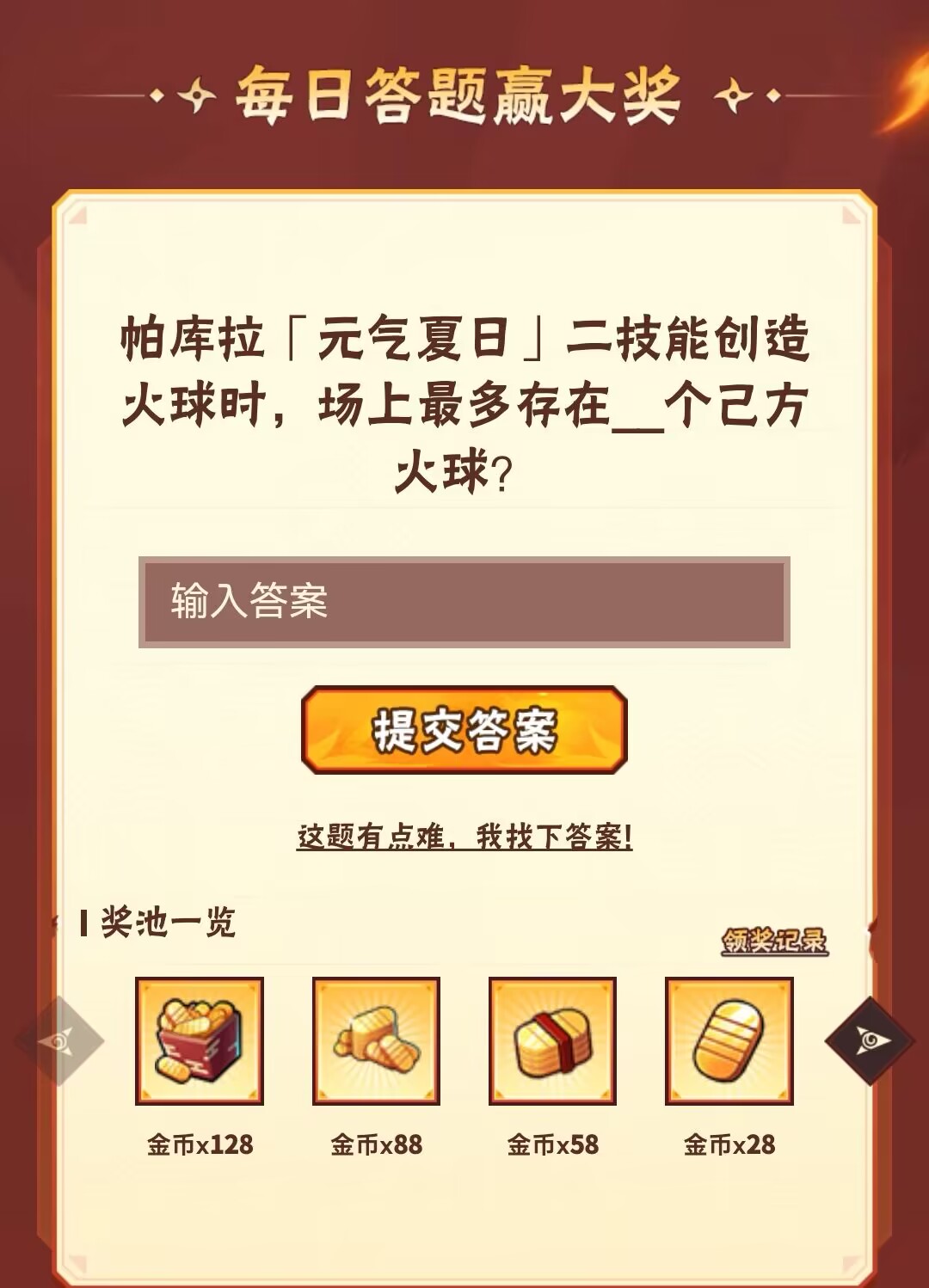Submit answer with 提交答案 button
The width and height of the screenshot is (929, 1288).
[x=464, y=730]
